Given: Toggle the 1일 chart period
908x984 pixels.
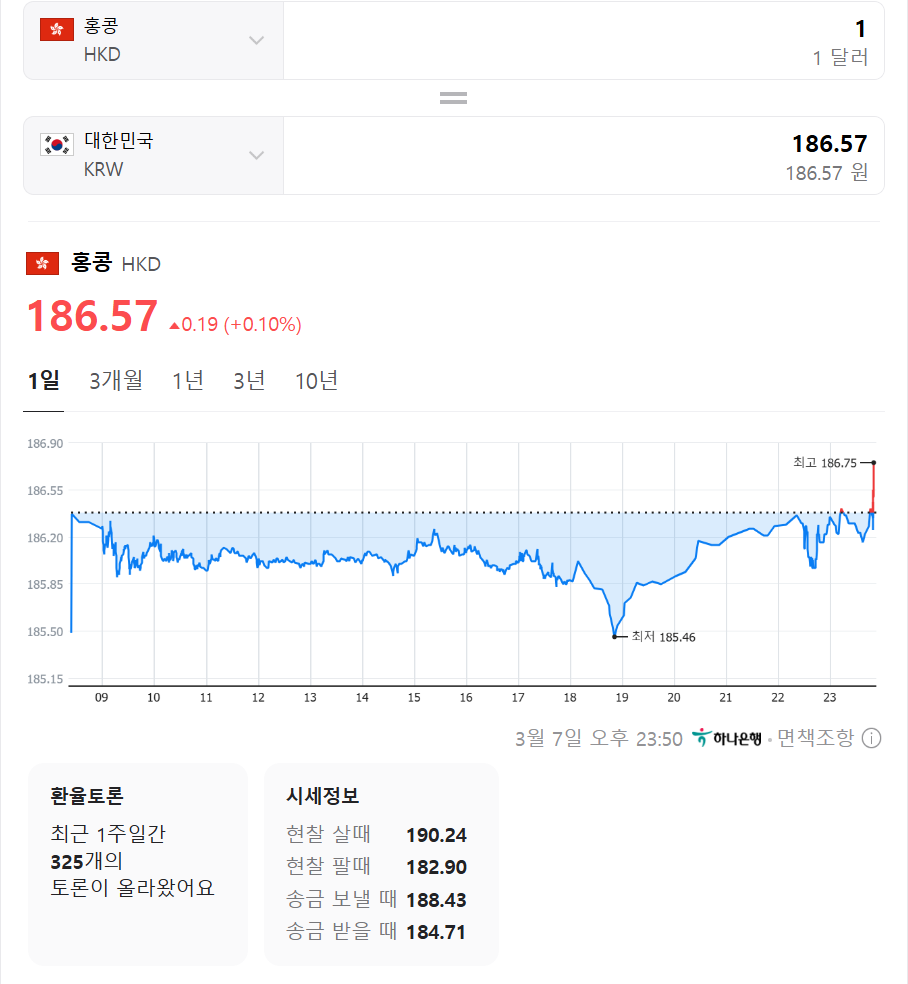Looking at the screenshot, I should [x=43, y=380].
